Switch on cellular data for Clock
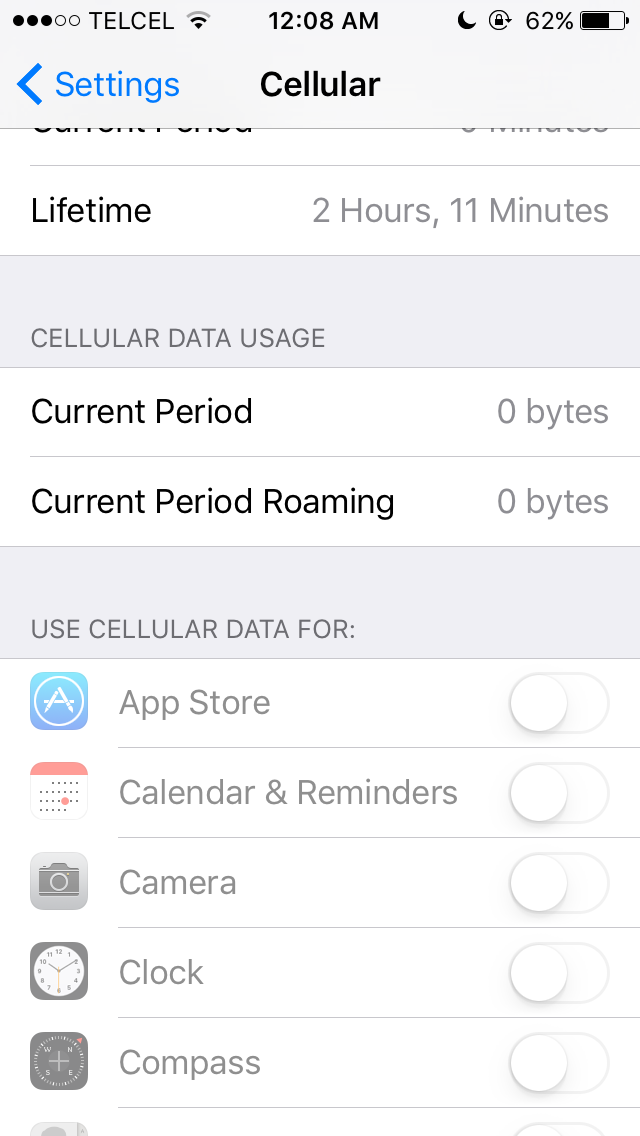 (x=558, y=973)
